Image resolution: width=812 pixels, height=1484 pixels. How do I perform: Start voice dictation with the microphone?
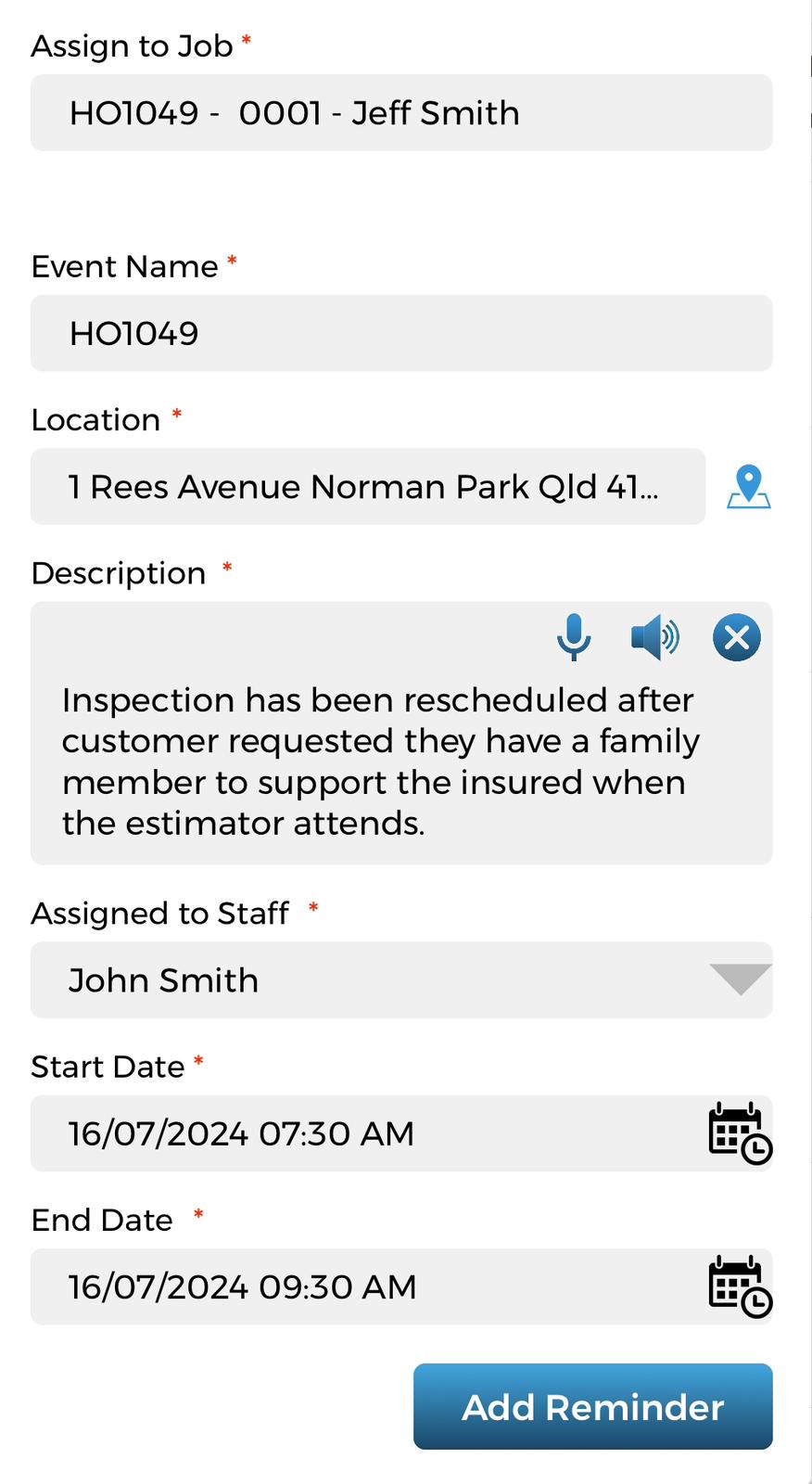point(574,637)
